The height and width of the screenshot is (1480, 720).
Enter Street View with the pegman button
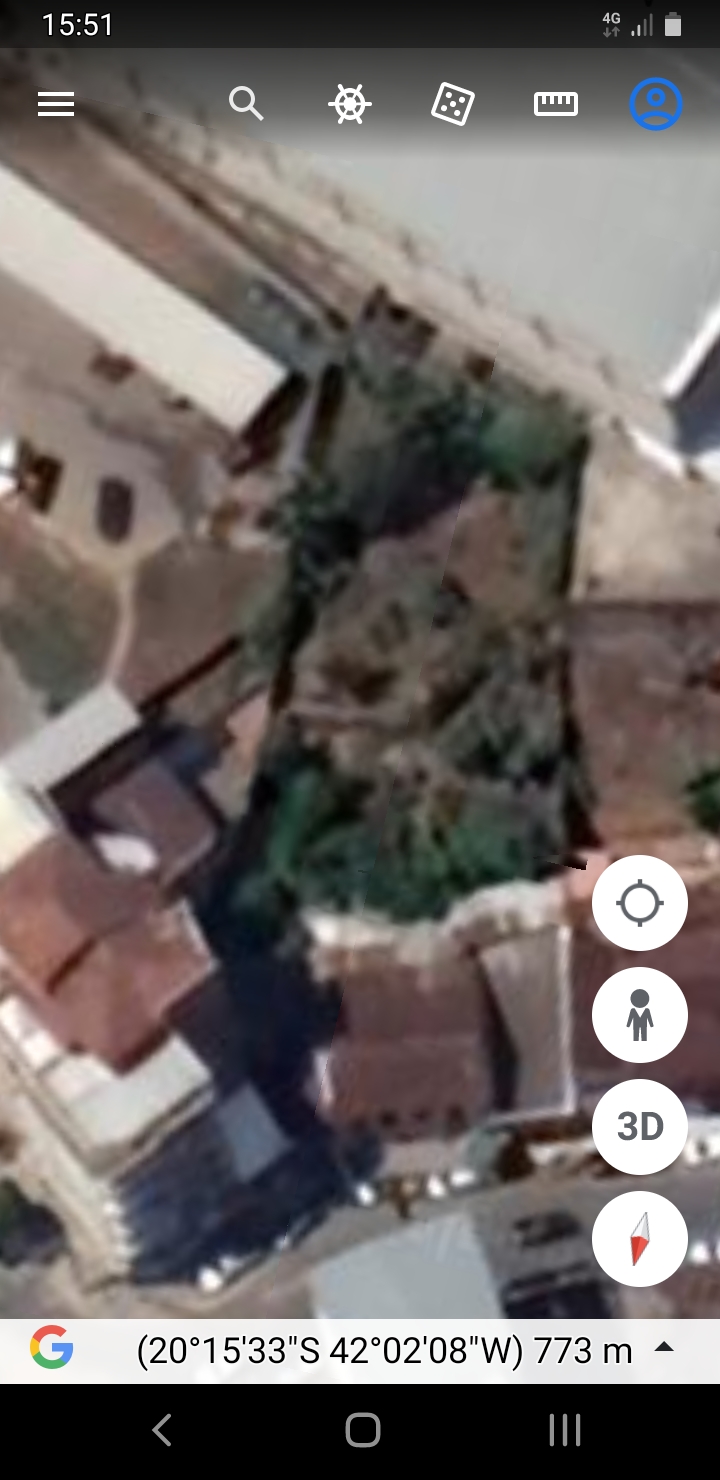(640, 1016)
